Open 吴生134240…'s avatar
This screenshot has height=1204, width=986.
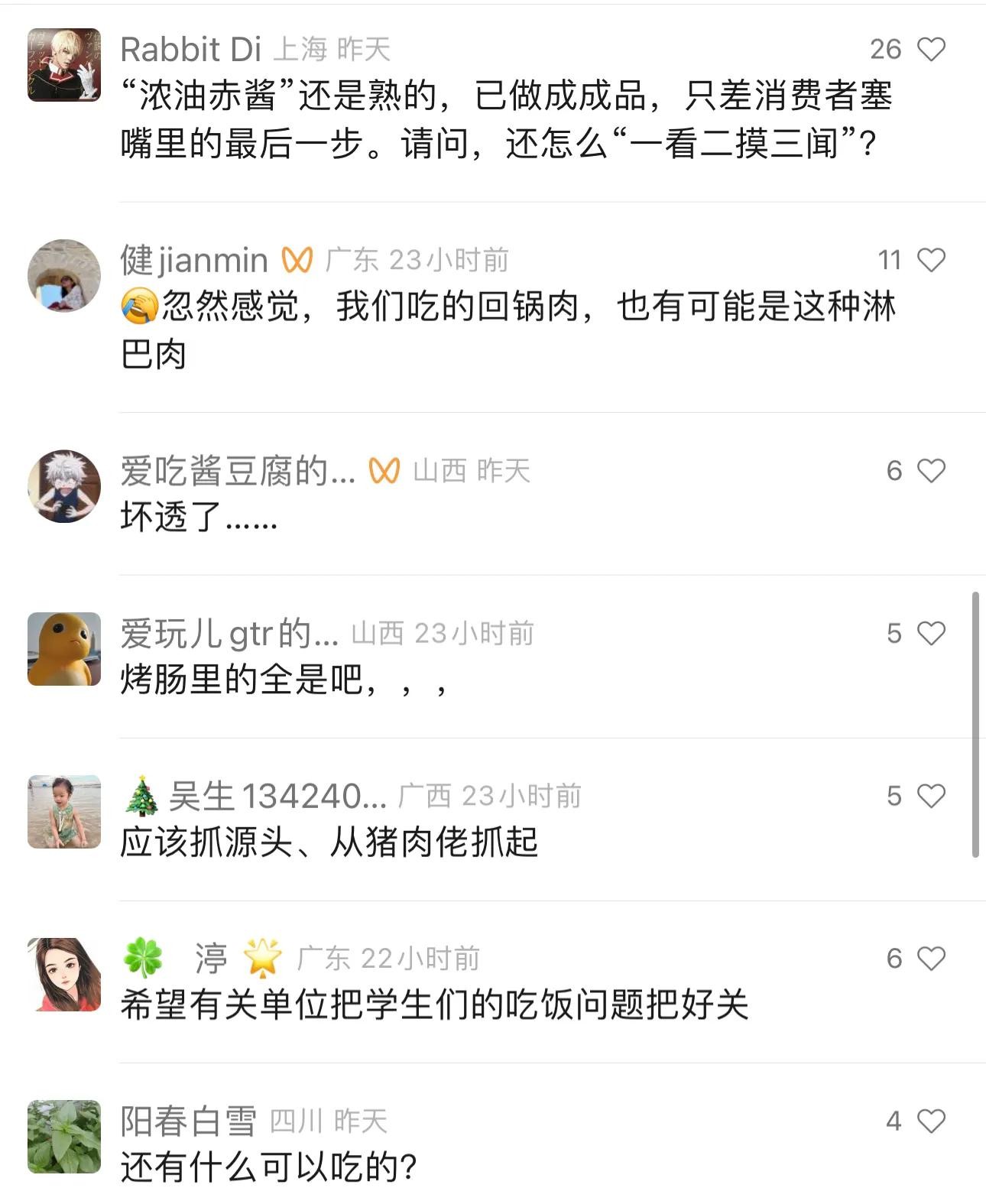click(x=64, y=812)
